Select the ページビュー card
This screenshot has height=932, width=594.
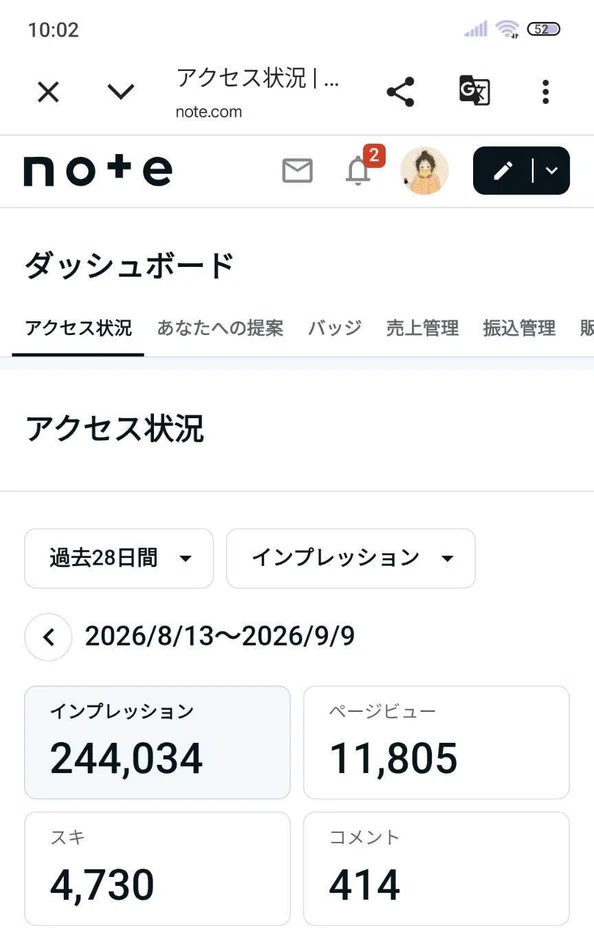click(436, 742)
